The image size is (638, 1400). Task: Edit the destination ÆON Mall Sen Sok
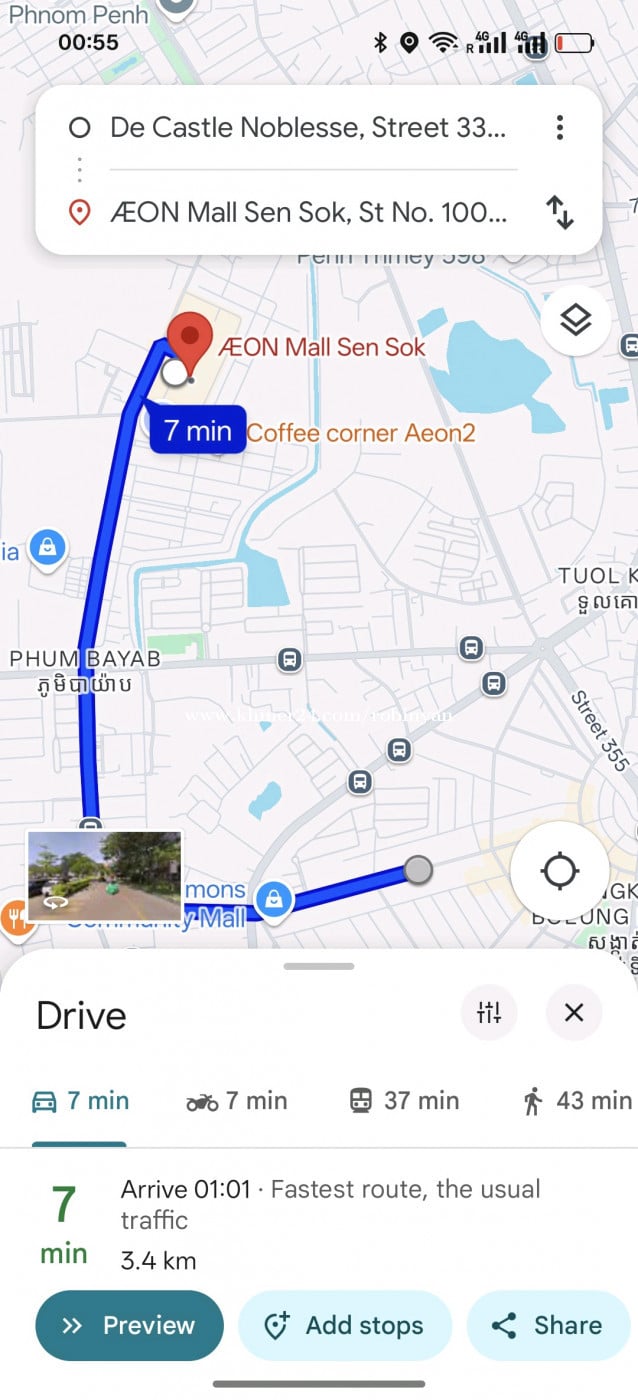tap(307, 212)
